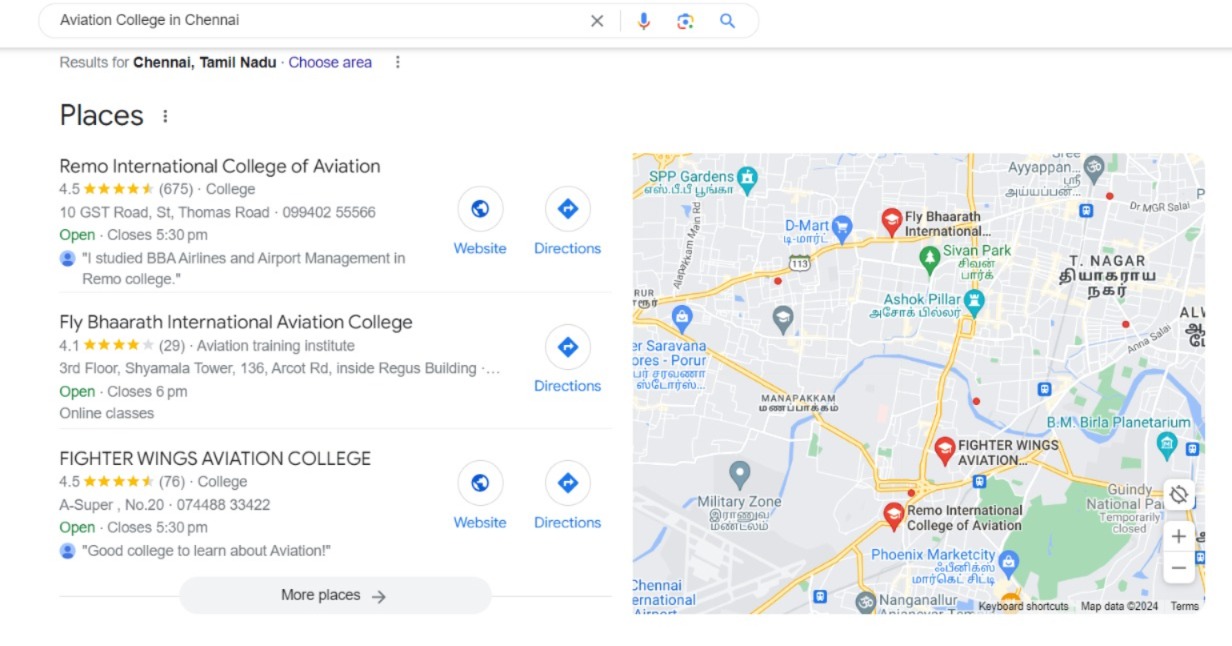The image size is (1232, 646).
Task: Open the options menu next to Places
Action: 165,116
